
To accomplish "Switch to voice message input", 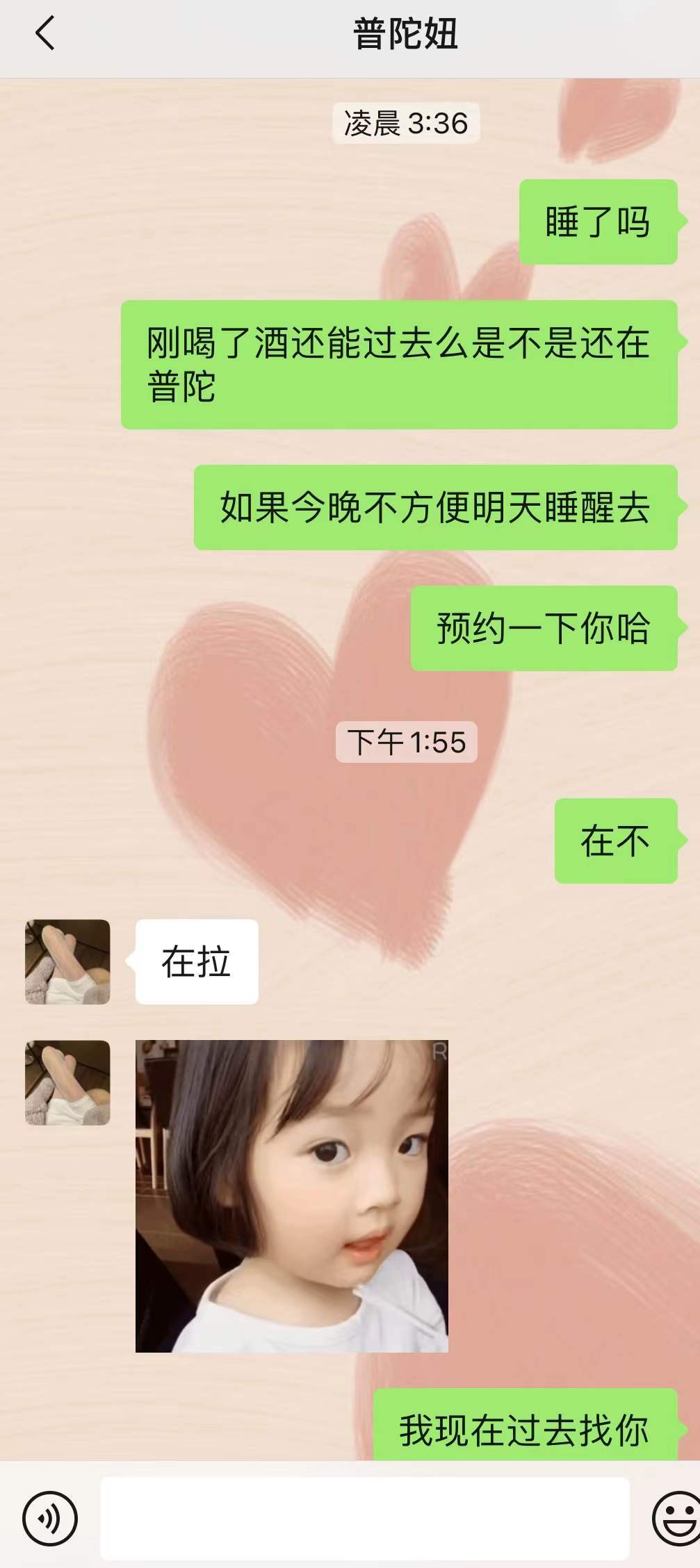I will pos(50,1518).
